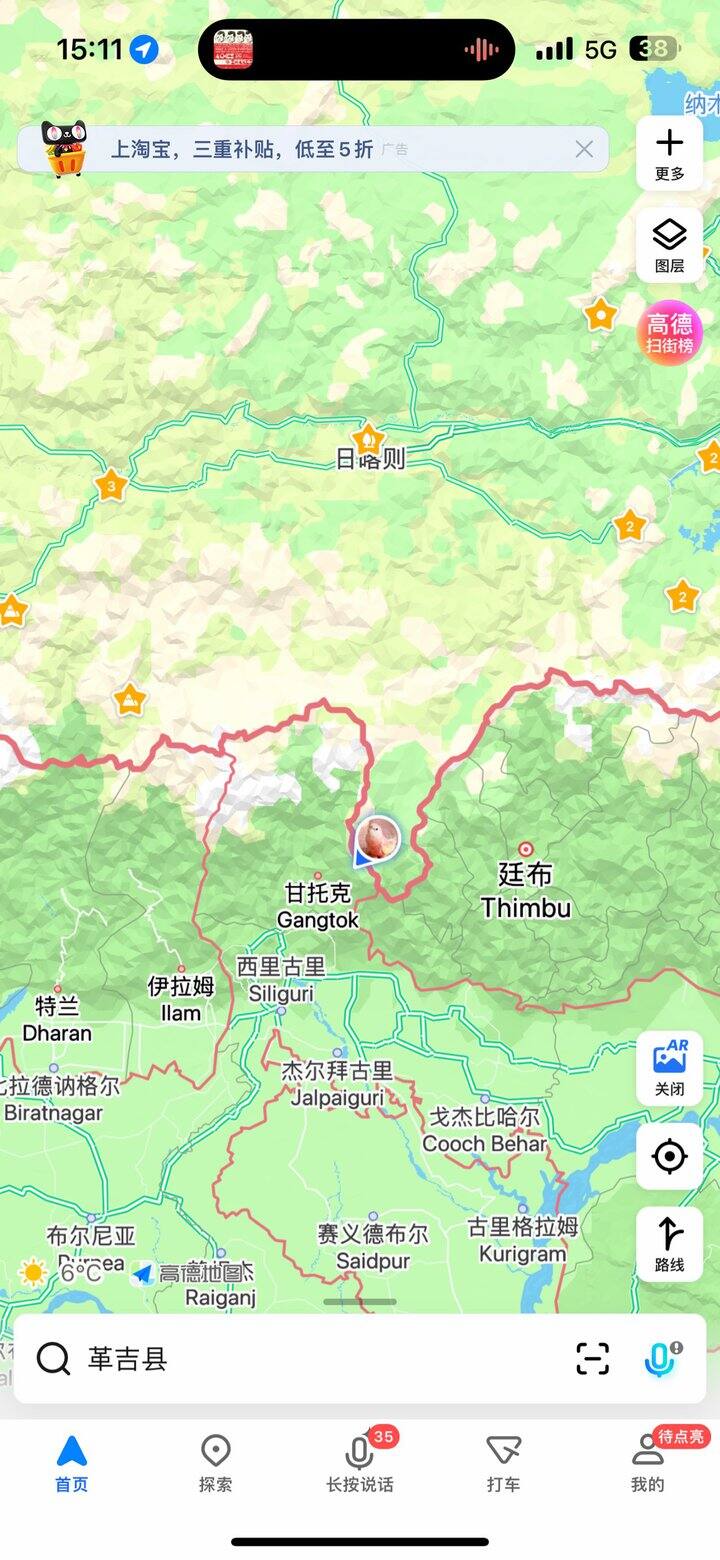Tap the 廷布 Thimbu city marker
The height and width of the screenshot is (1560, 720).
[x=525, y=850]
